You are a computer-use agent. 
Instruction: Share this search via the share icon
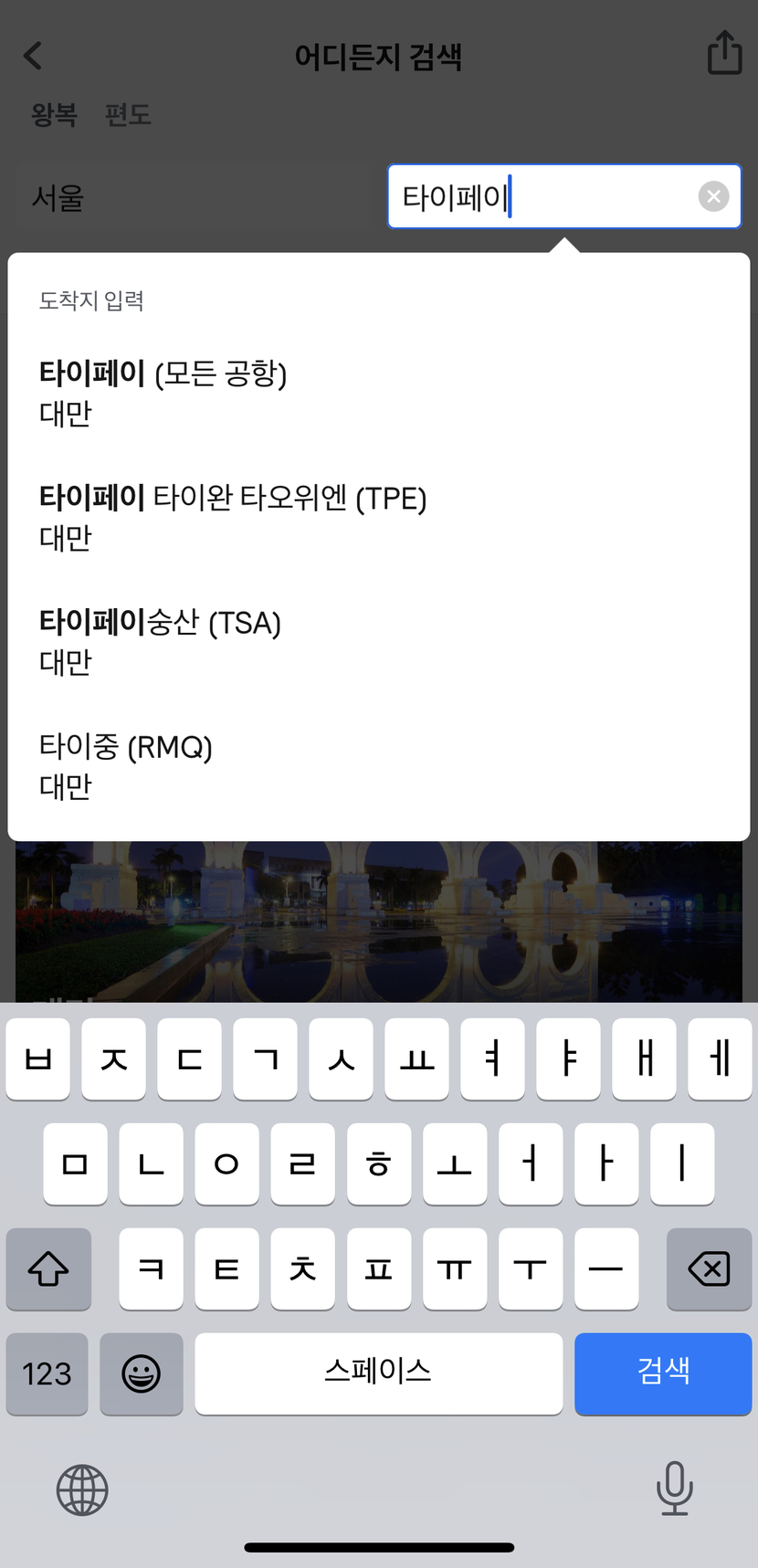pos(724,52)
